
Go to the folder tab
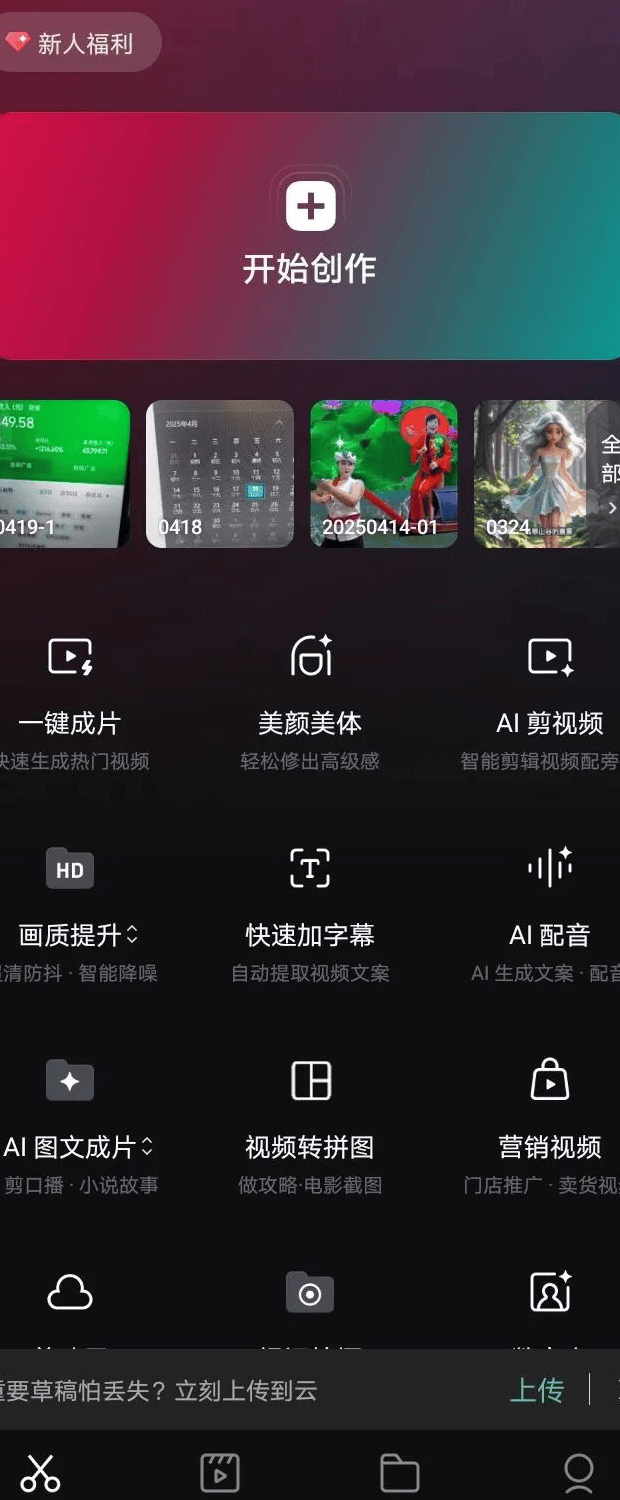click(x=399, y=1472)
